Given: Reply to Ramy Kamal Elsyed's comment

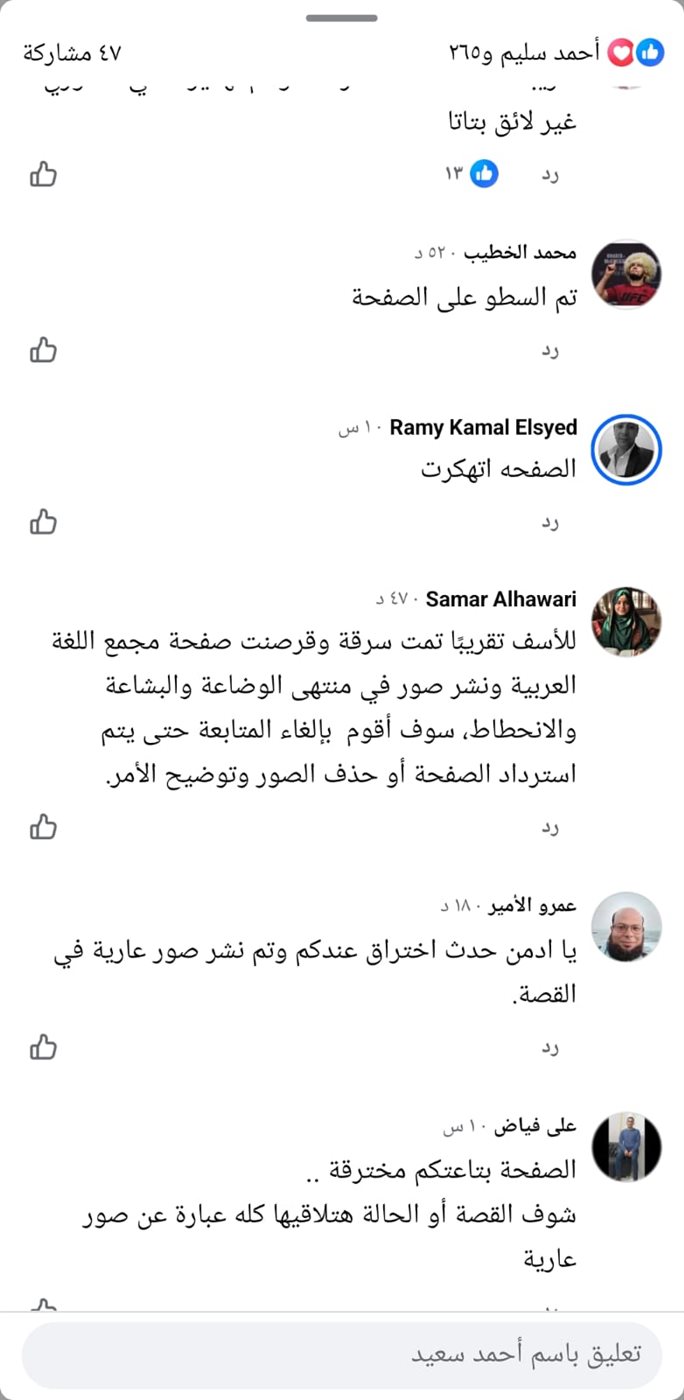Looking at the screenshot, I should pos(550,523).
